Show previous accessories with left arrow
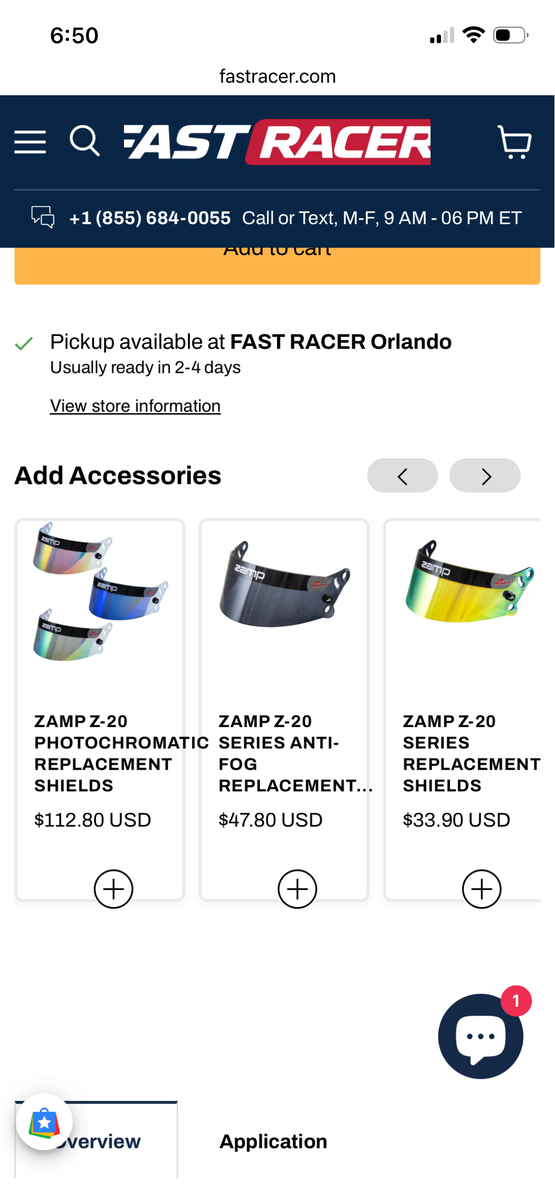Screen dimensions: 555x1200 coord(402,476)
